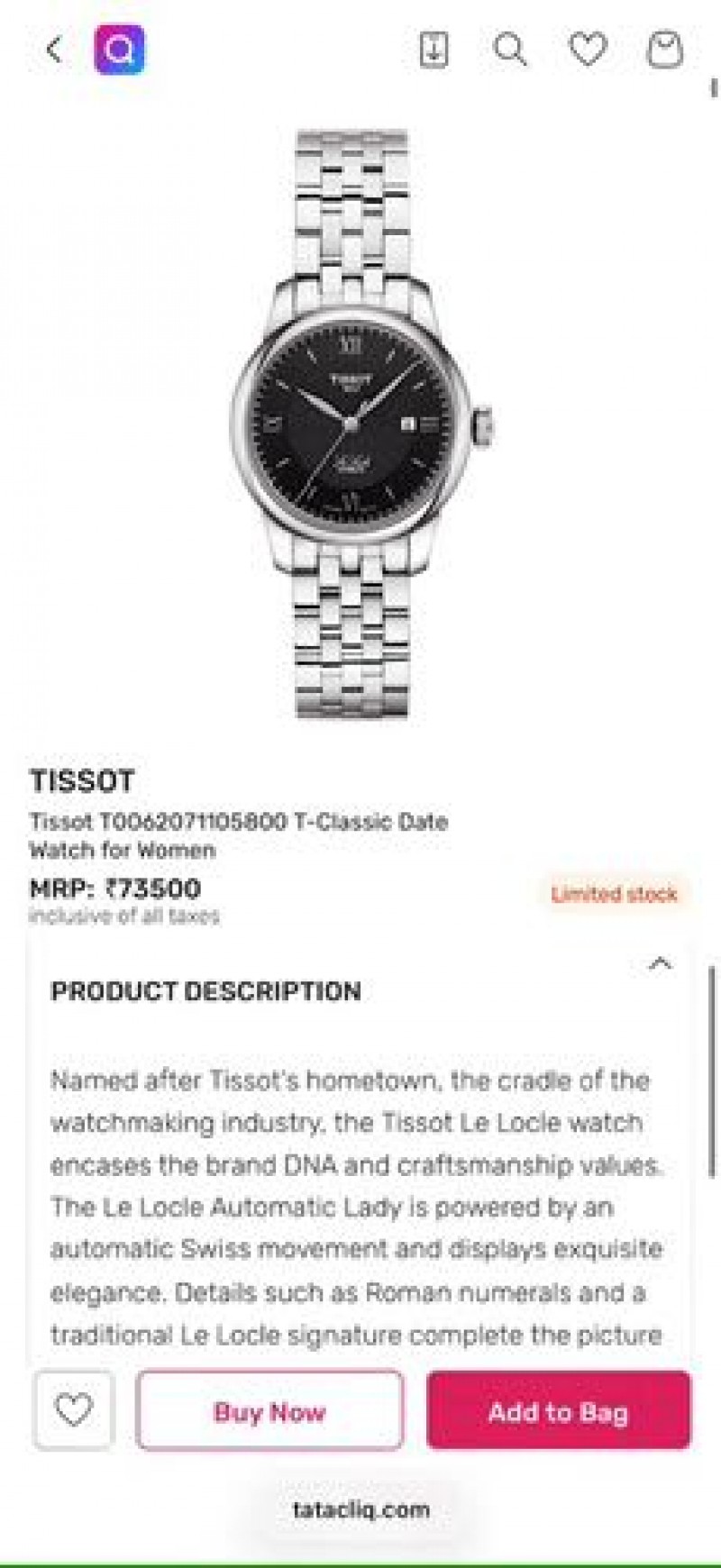Viewport: 721px width, 1568px height.
Task: Collapse the Product Description section
Action: pos(661,964)
